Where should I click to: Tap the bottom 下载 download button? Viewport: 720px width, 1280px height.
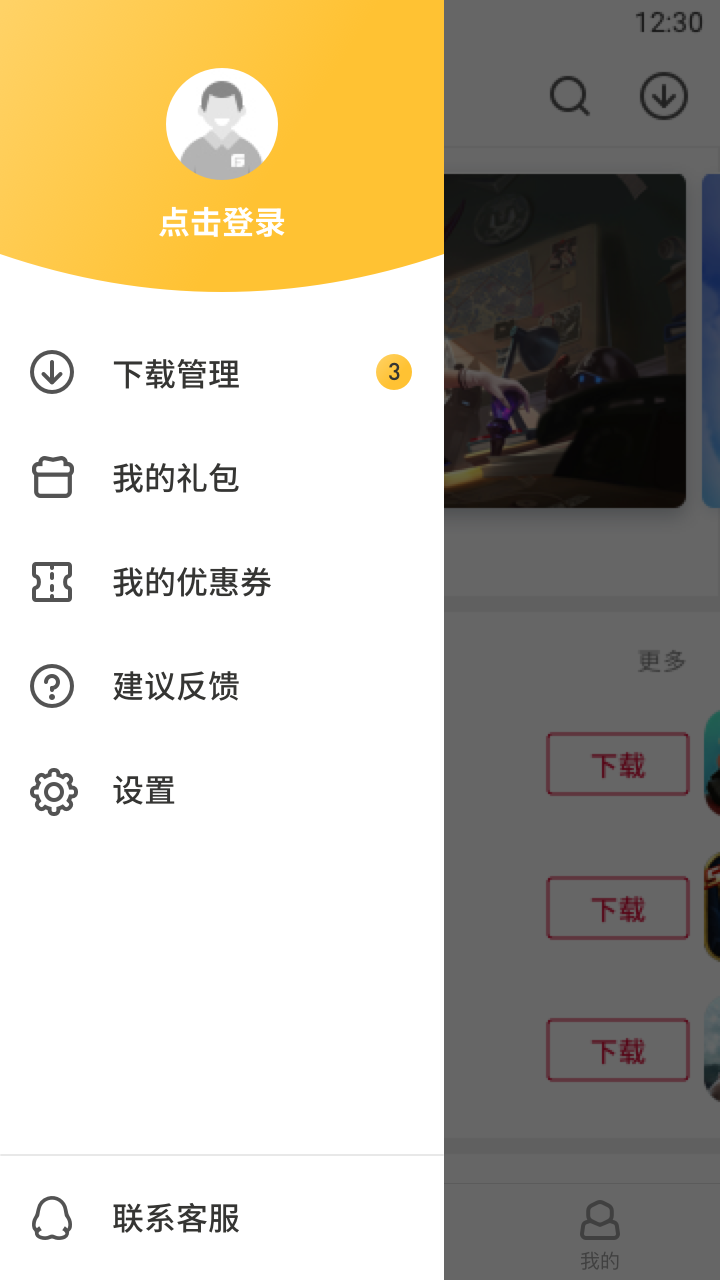click(x=617, y=1049)
